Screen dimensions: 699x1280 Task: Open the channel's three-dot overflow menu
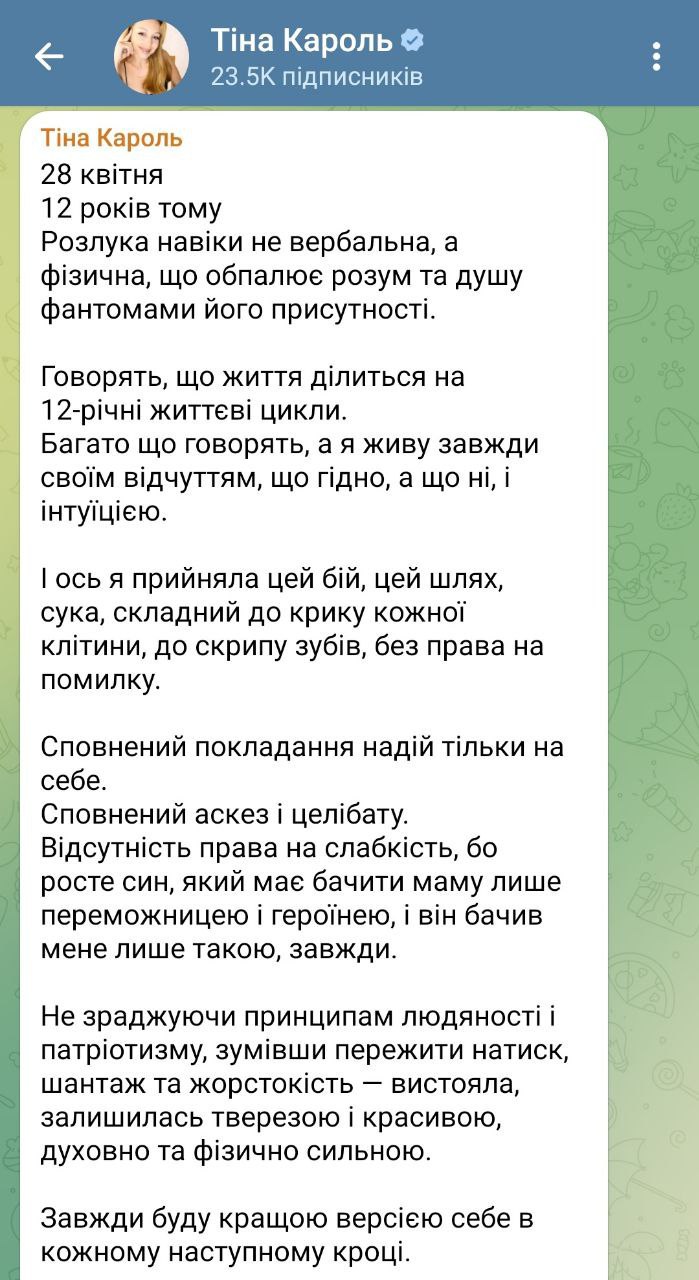[x=657, y=55]
